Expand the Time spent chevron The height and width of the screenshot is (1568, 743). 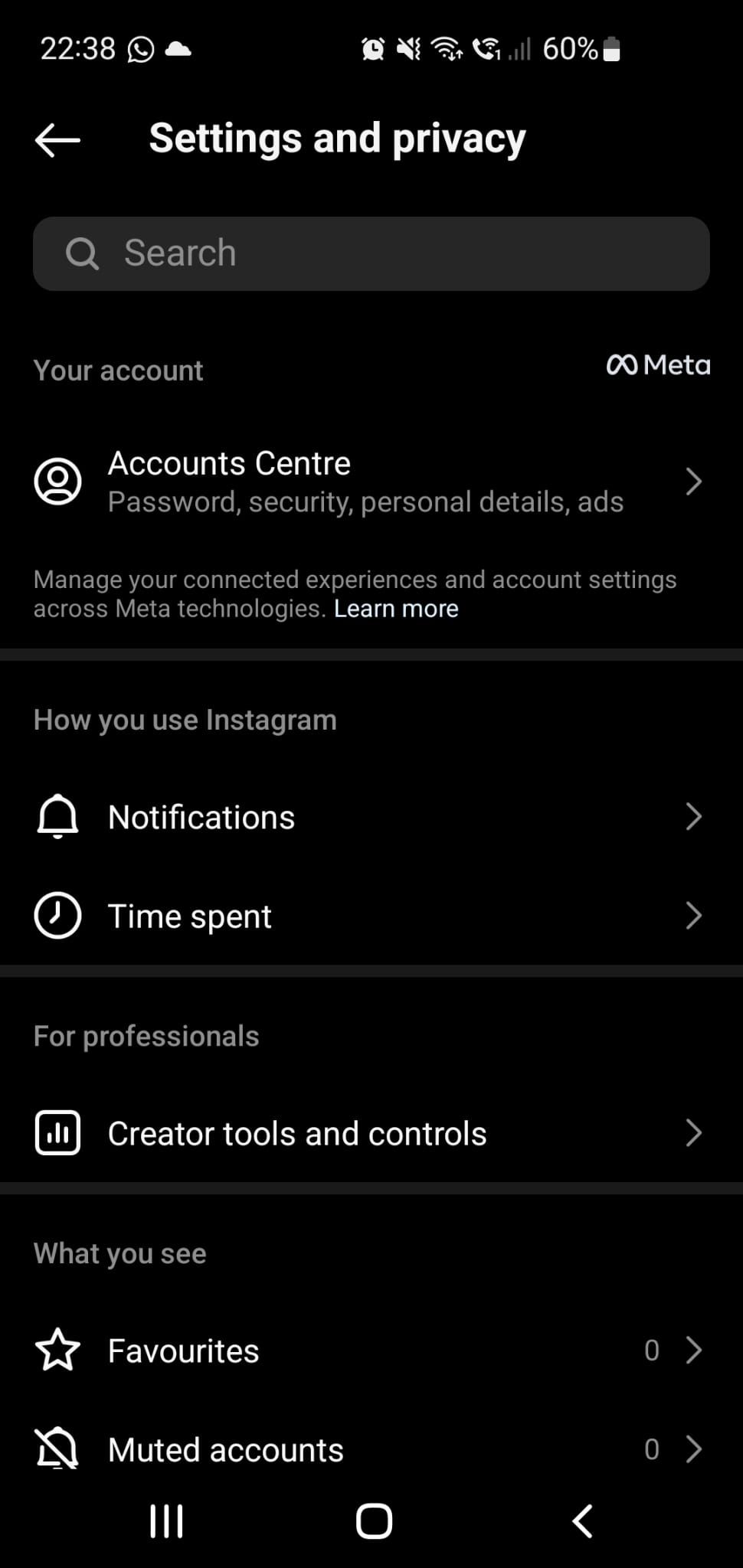(693, 915)
